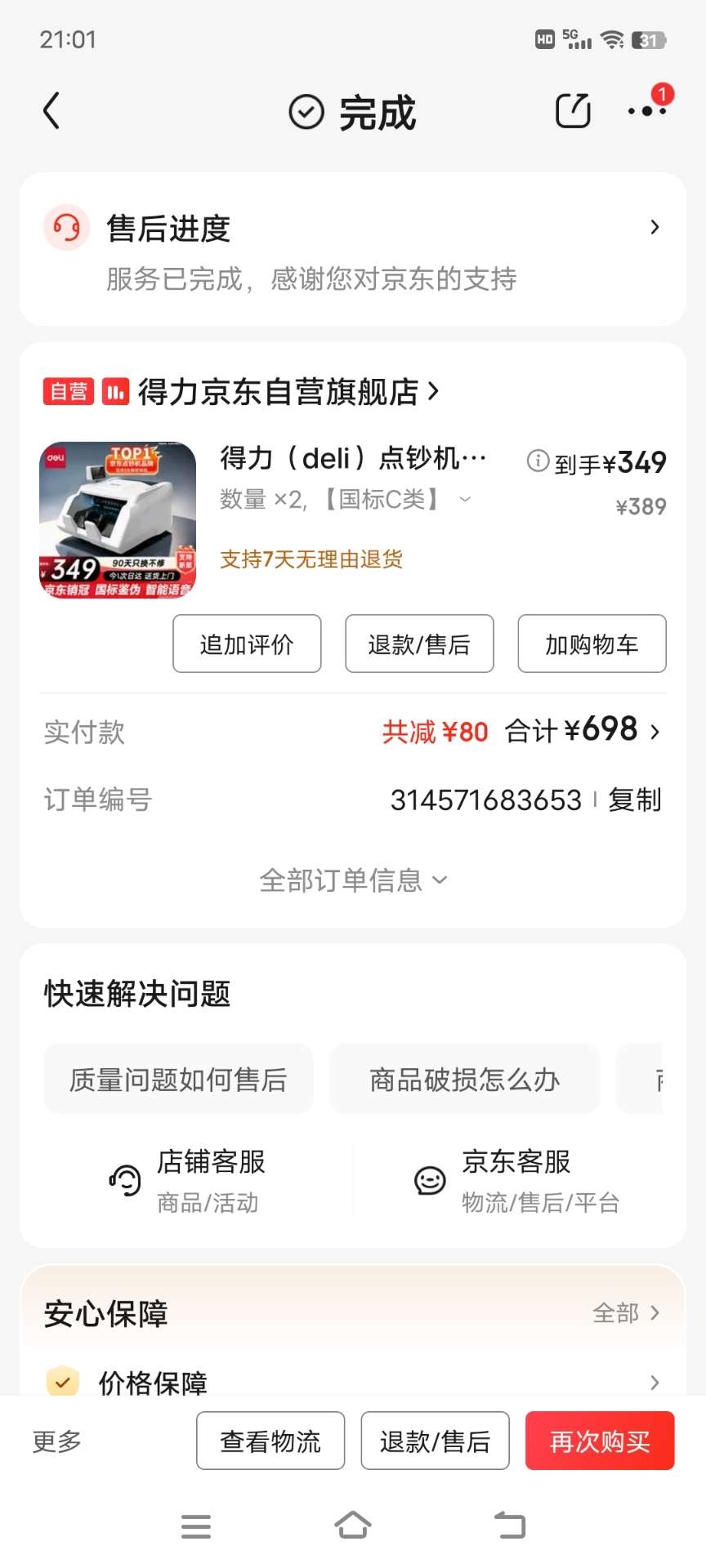The height and width of the screenshot is (1568, 706).
Task: View the ¥698 payment total details
Action: [582, 730]
